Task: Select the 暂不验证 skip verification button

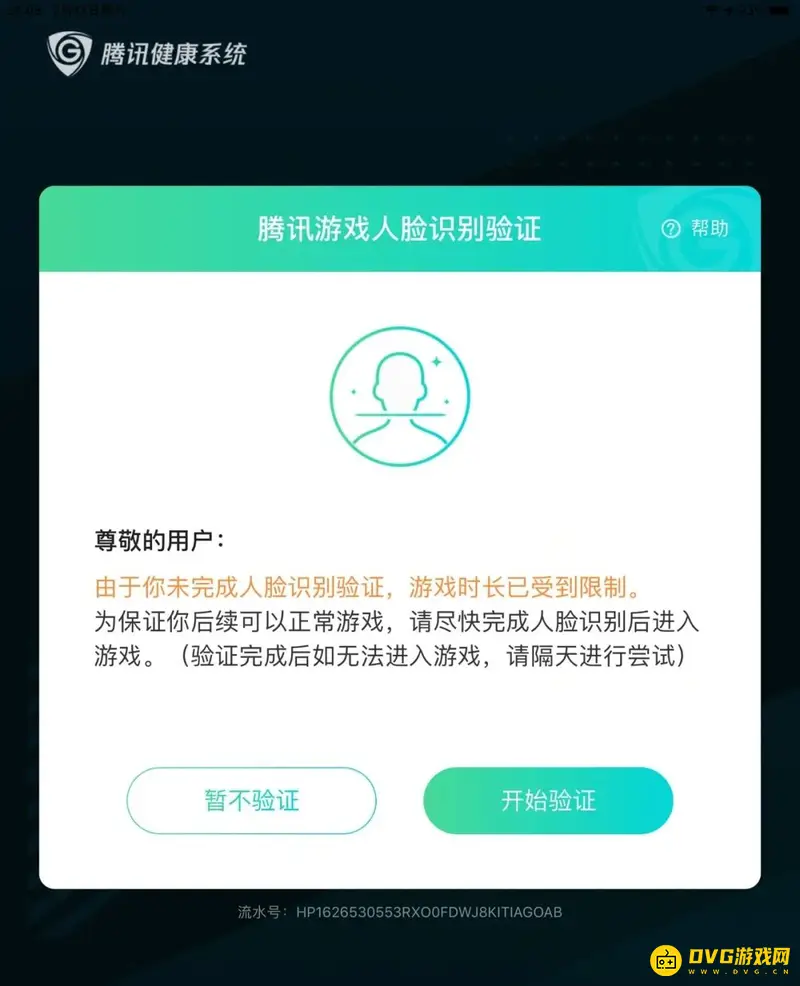Action: (252, 800)
